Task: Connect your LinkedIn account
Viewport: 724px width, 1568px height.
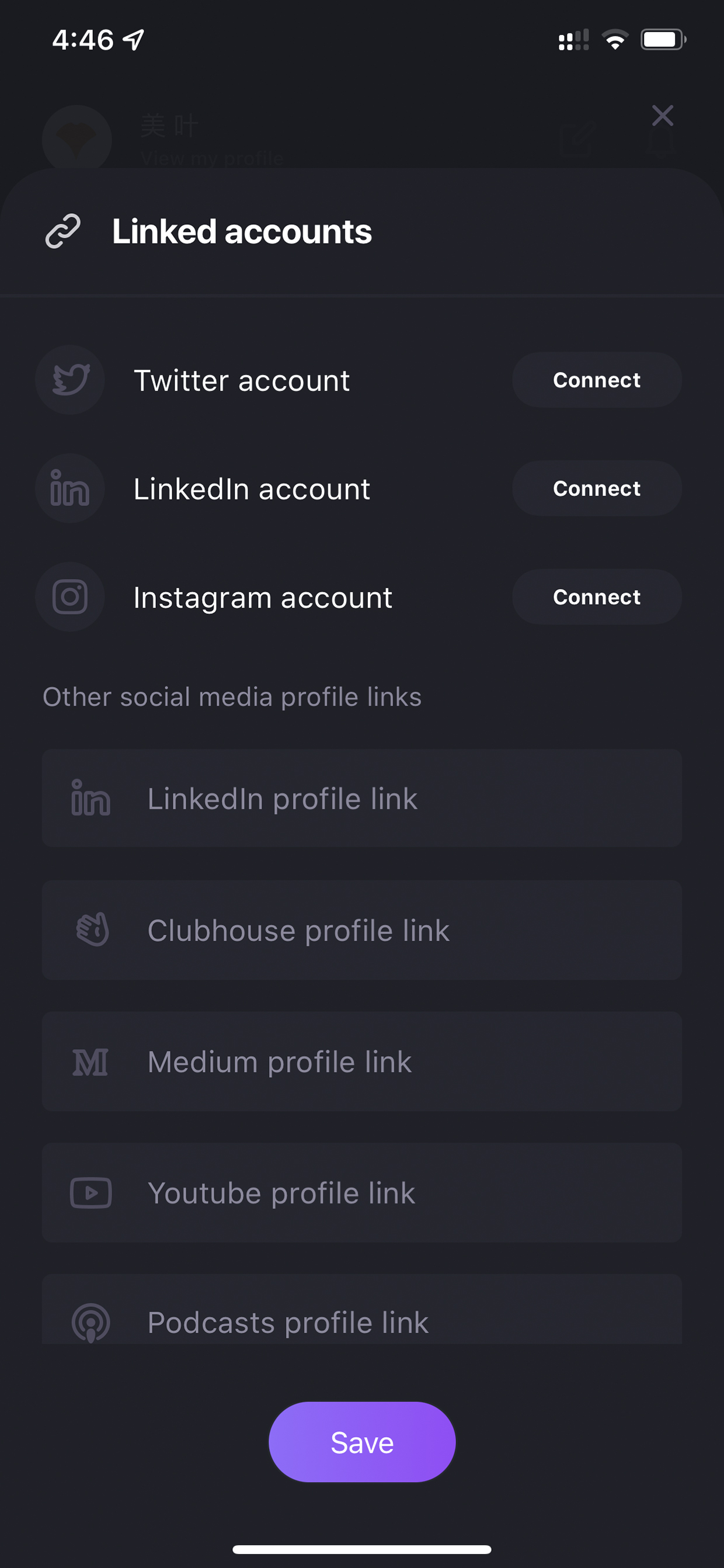Action: pos(596,488)
